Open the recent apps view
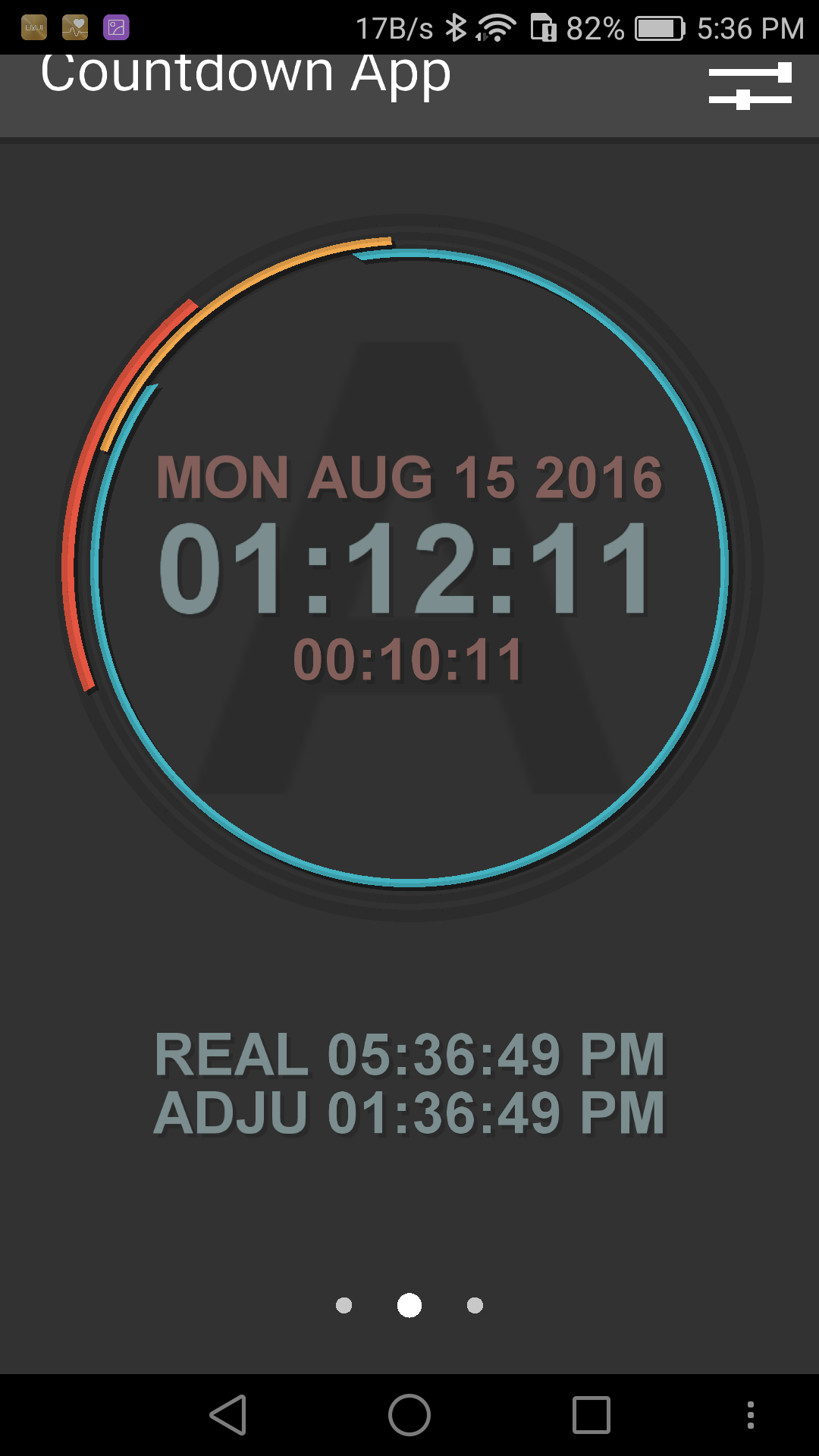The height and width of the screenshot is (1456, 819). pos(591,1415)
